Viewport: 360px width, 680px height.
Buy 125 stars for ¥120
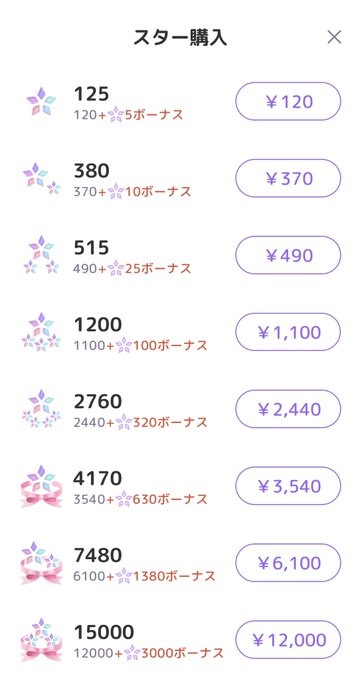pyautogui.click(x=288, y=101)
